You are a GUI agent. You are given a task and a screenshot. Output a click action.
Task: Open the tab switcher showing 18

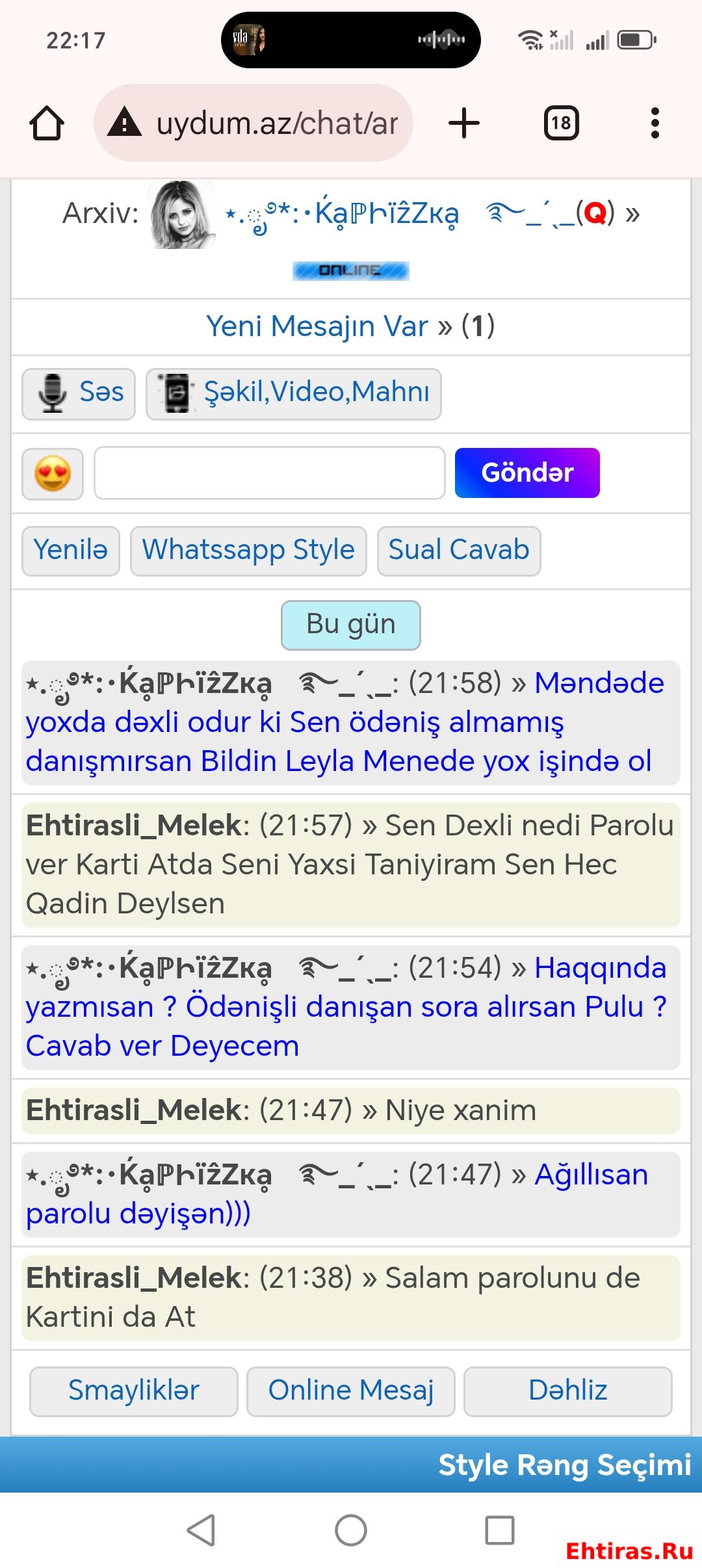point(562,123)
